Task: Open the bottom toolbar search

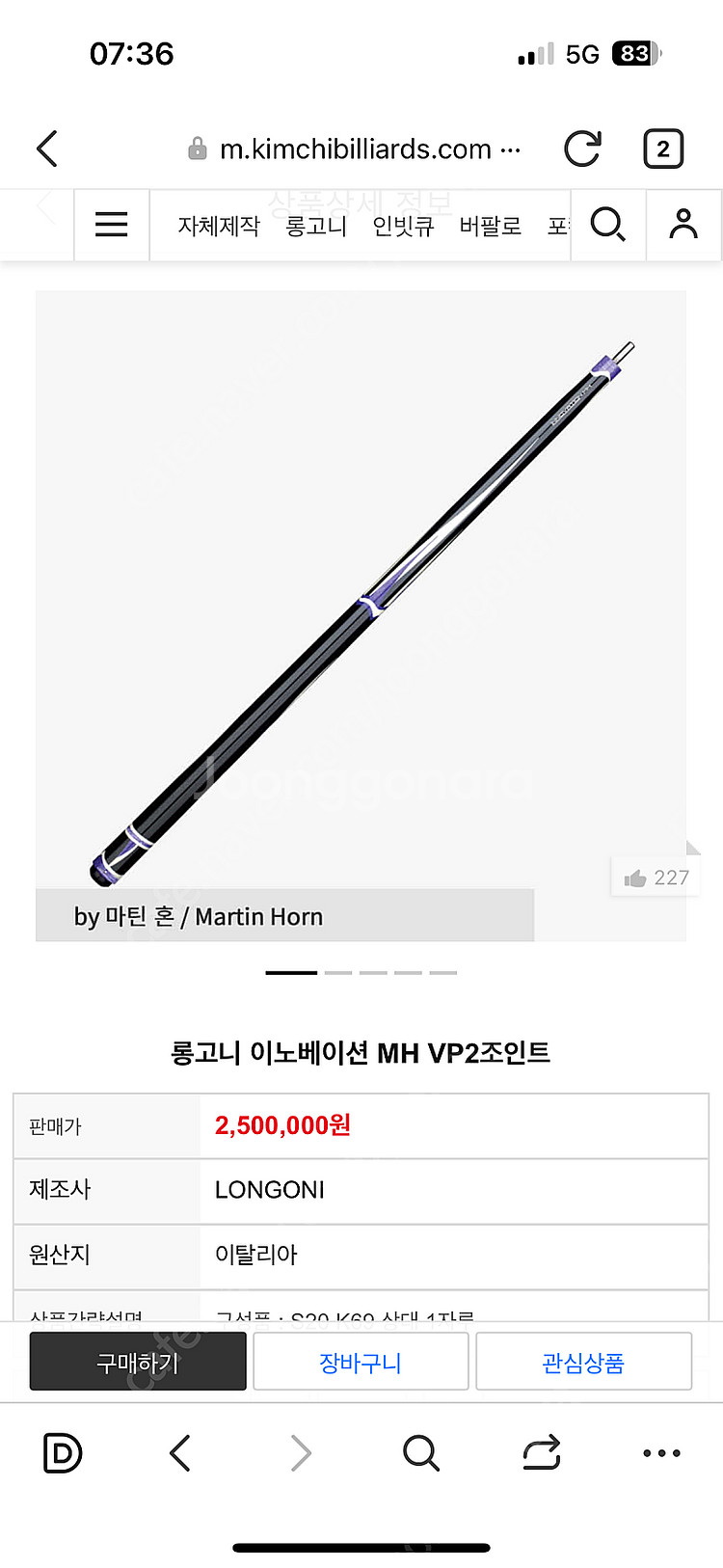Action: 420,1452
